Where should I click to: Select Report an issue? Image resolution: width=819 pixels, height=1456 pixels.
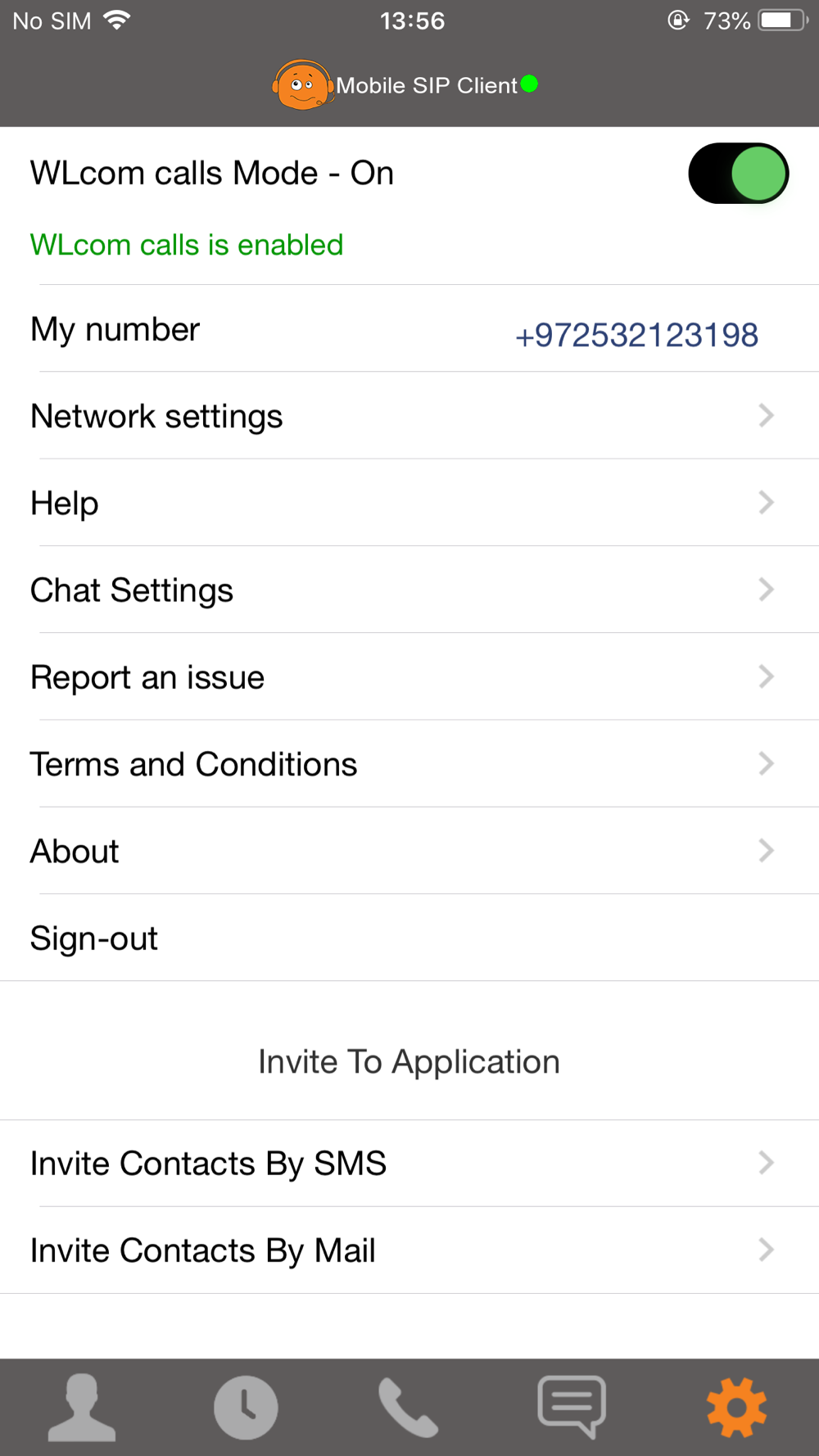click(x=409, y=676)
